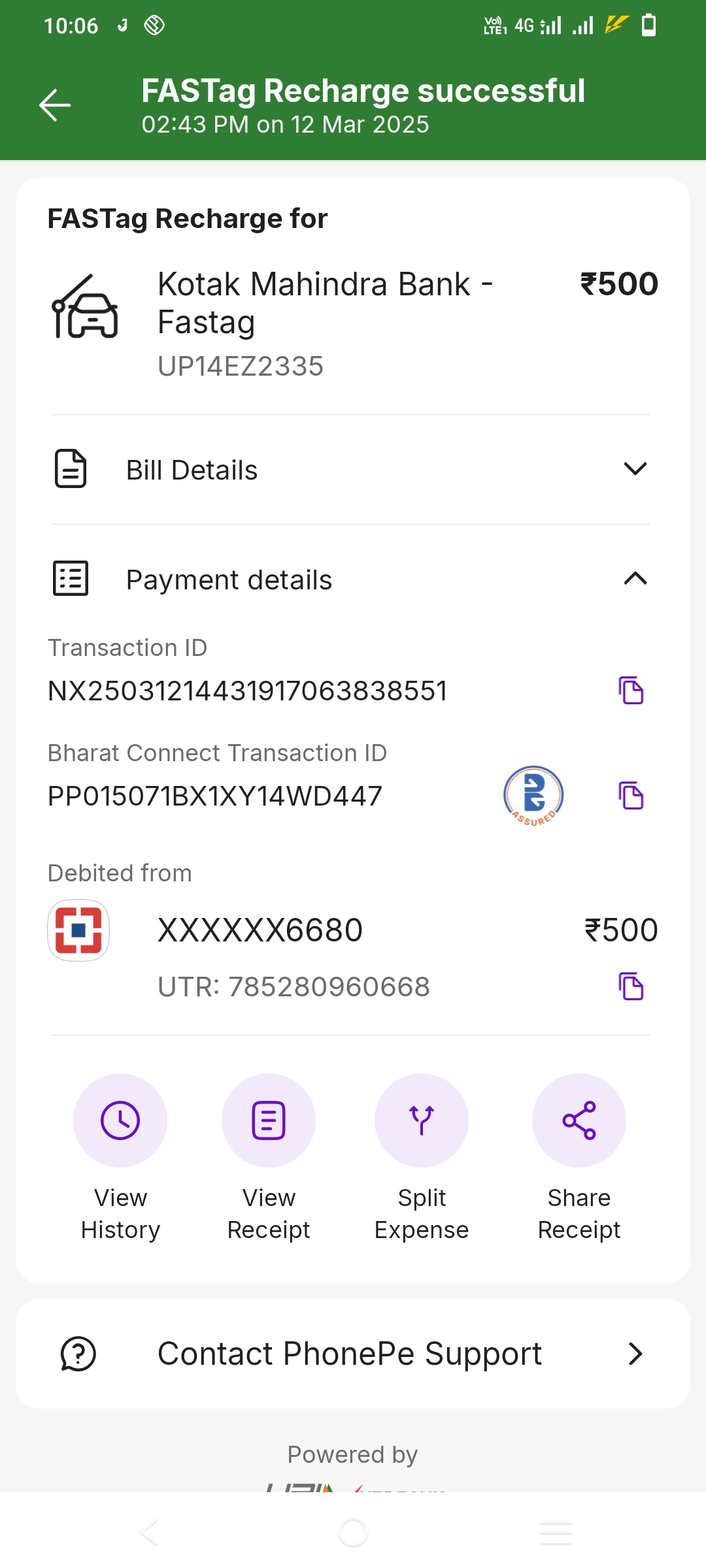Go back using the header arrow
The image size is (706, 1568).
[x=55, y=105]
